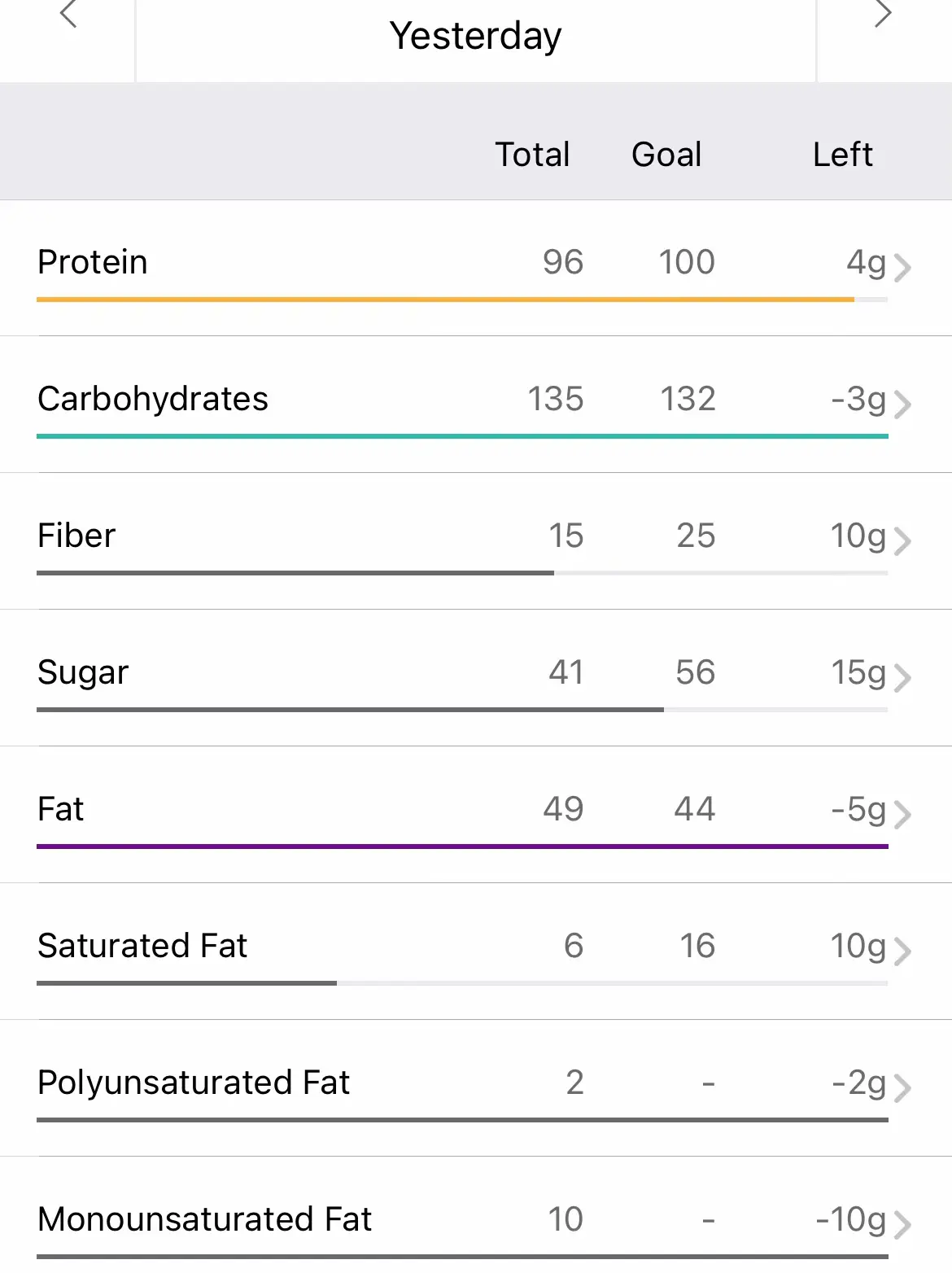
Task: Open Protein details via its row chevron
Action: coord(903,268)
